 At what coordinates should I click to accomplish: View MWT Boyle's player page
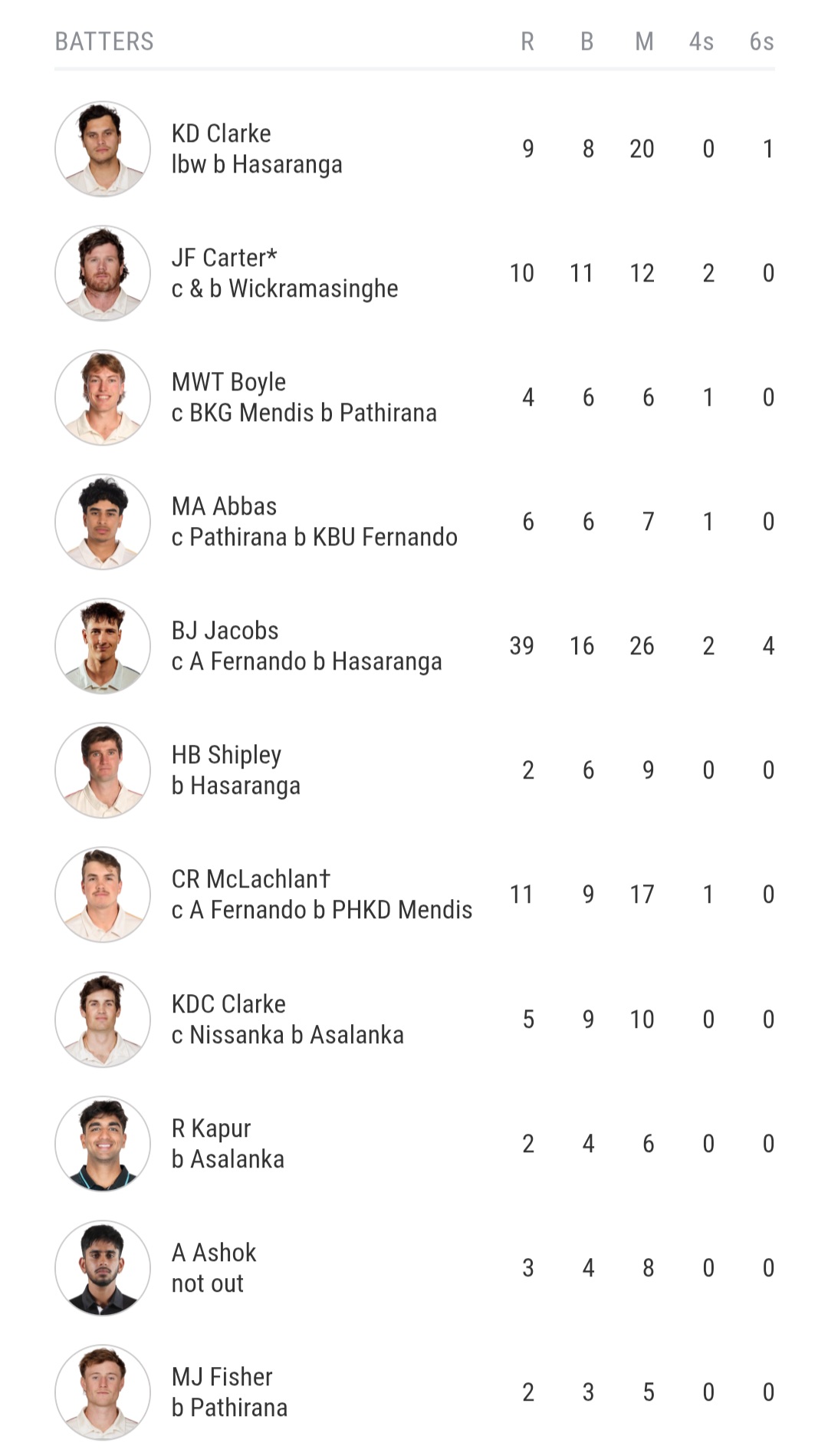tap(228, 382)
